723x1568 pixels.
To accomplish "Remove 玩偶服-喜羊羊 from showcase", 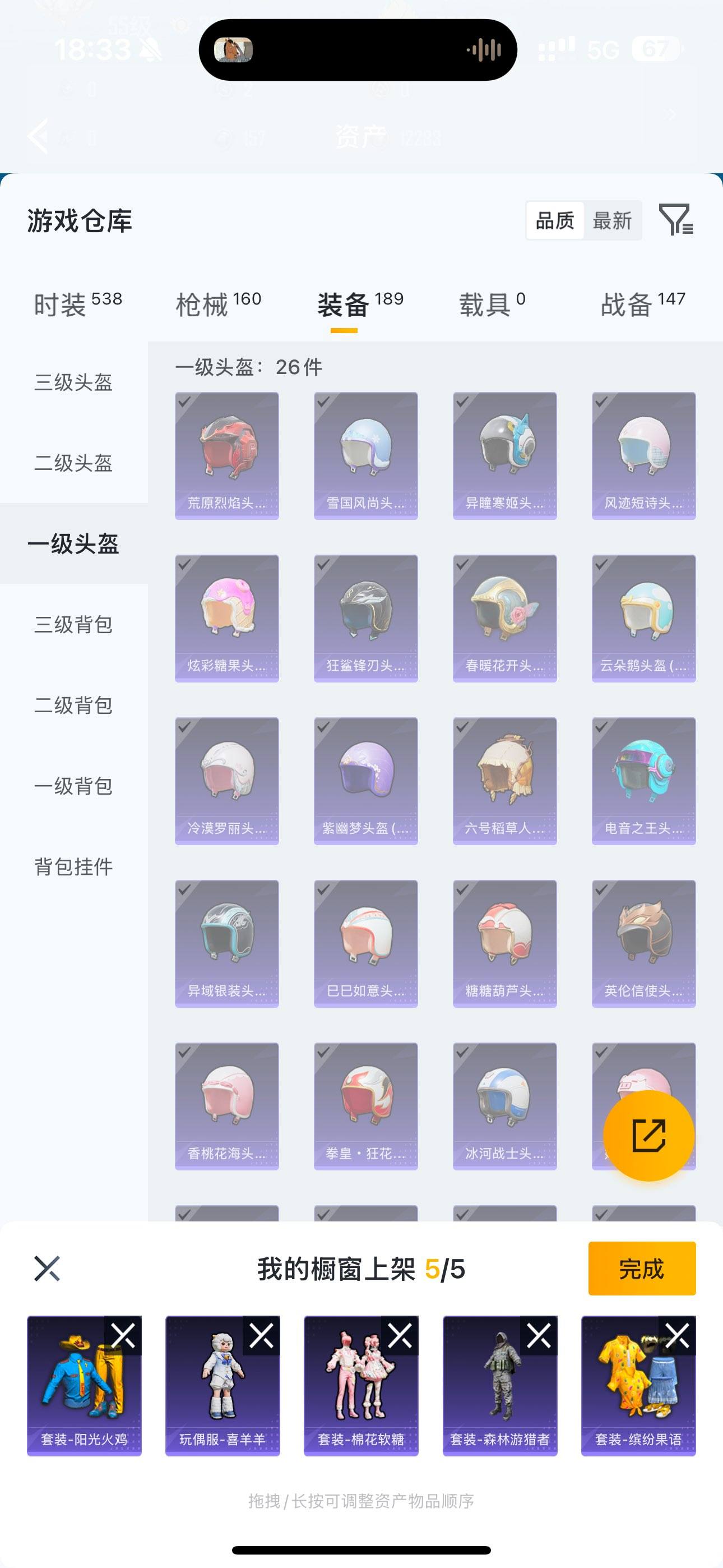I will click(x=262, y=1336).
